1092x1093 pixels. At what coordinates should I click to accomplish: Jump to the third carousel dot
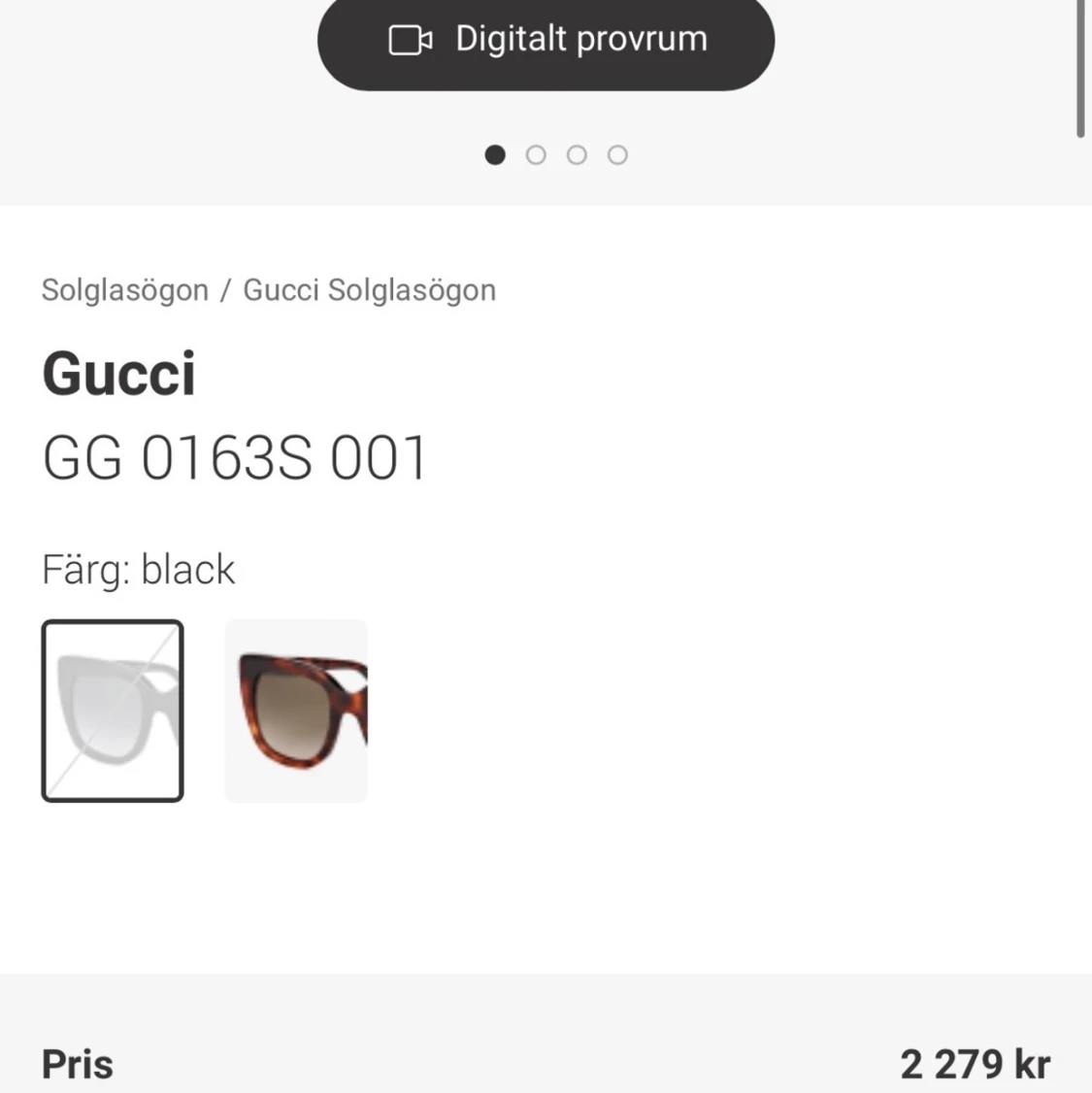tap(577, 154)
